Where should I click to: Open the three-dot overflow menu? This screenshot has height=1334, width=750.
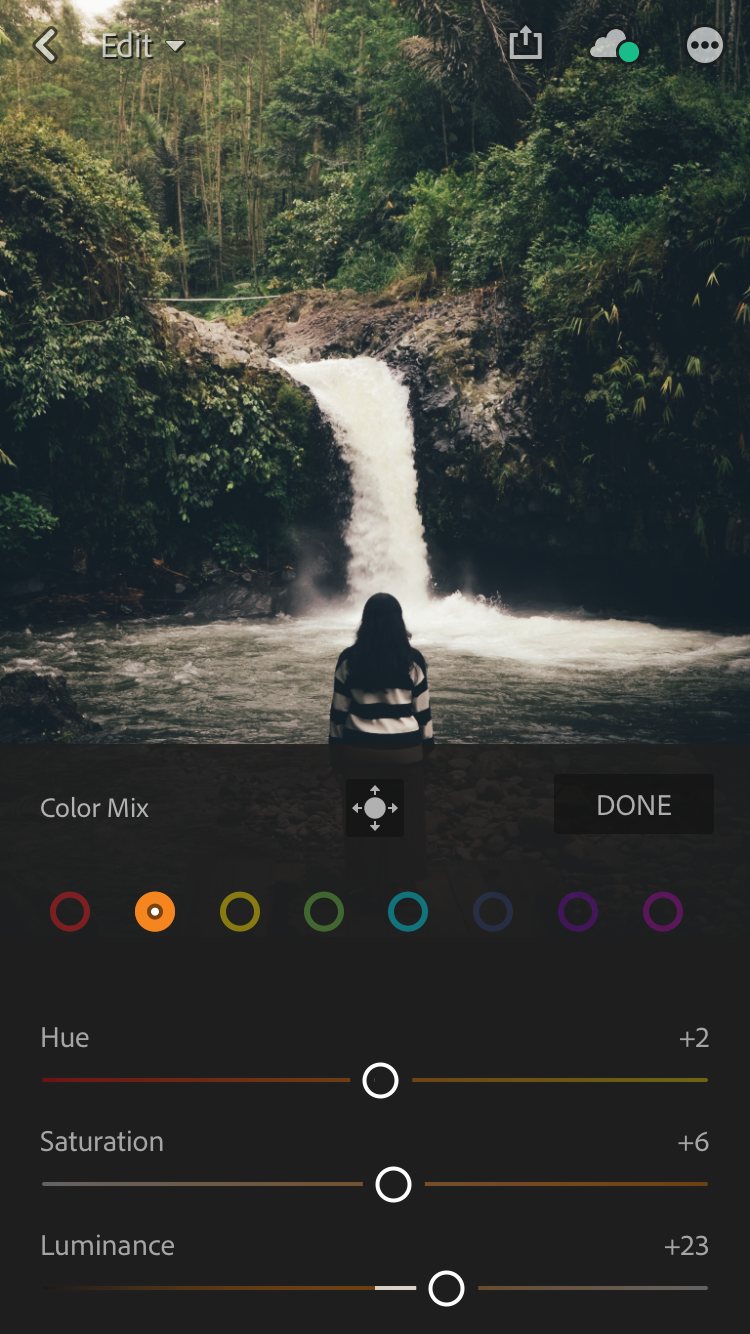tap(705, 46)
